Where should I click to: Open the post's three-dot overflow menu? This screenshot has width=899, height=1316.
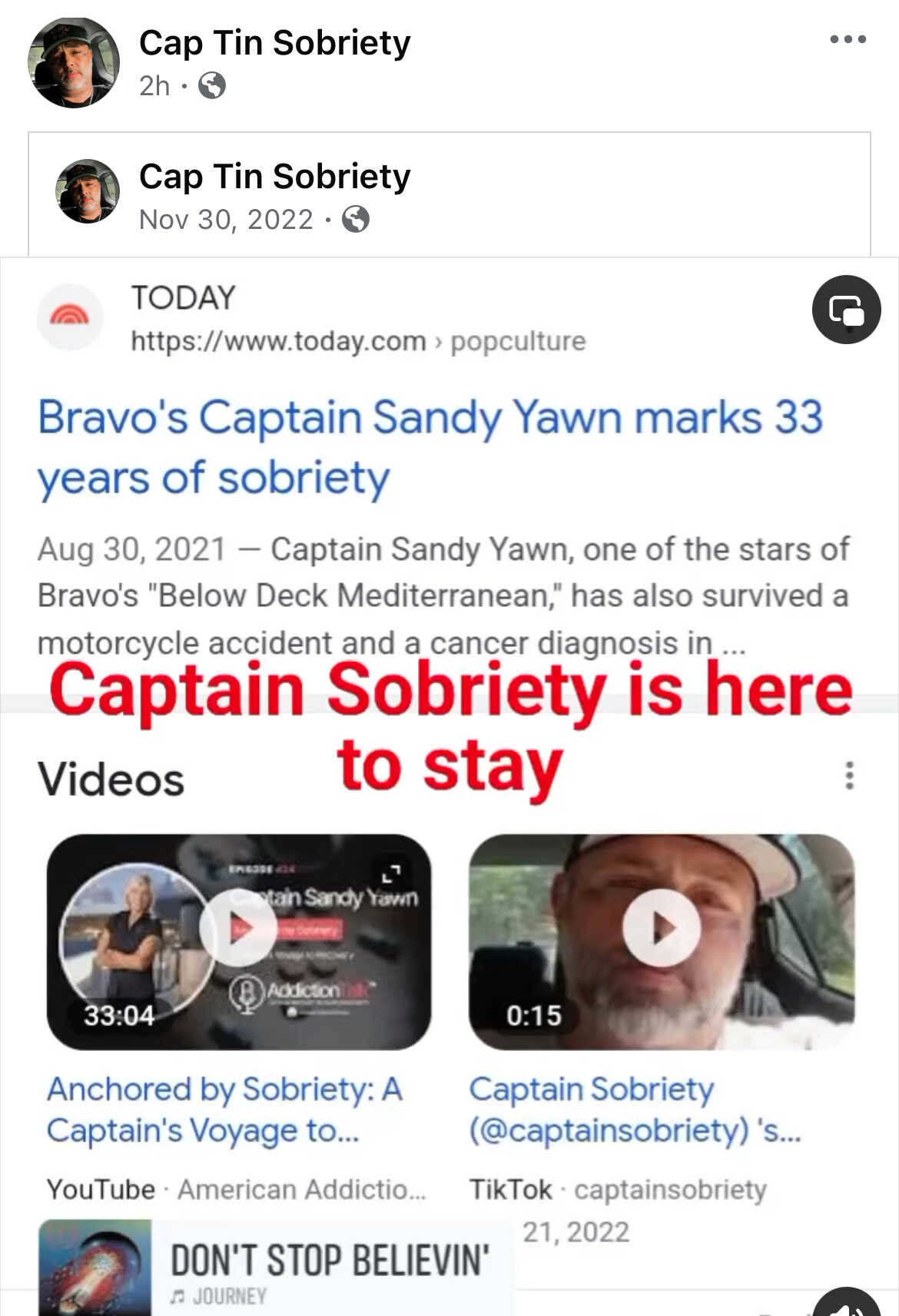(848, 39)
